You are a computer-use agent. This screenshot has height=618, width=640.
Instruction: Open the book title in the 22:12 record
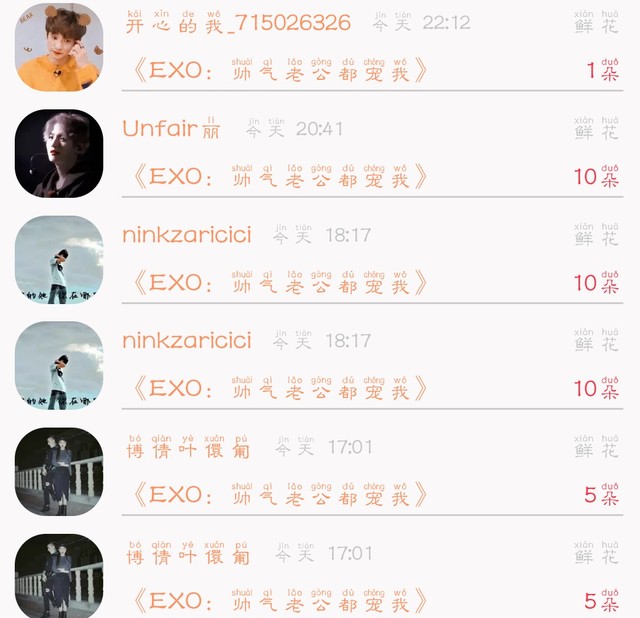tap(280, 70)
